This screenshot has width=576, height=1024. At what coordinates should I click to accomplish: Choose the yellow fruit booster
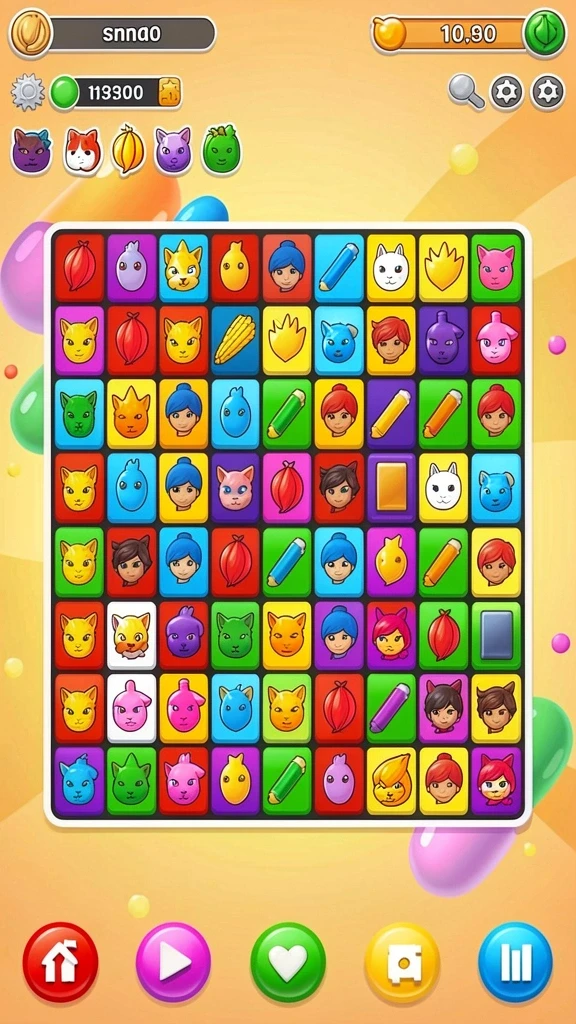point(128,150)
